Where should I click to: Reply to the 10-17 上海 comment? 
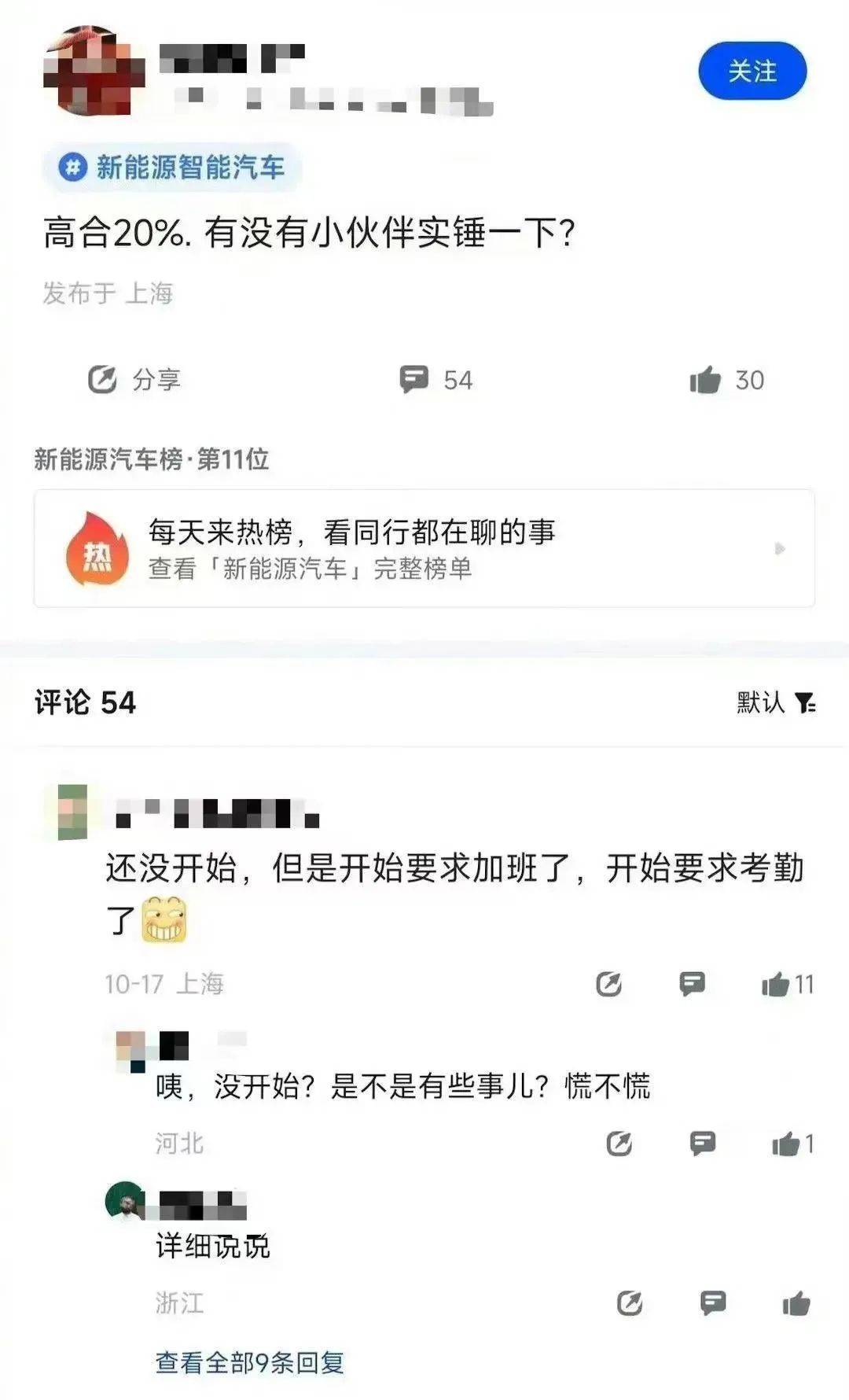pos(692,984)
